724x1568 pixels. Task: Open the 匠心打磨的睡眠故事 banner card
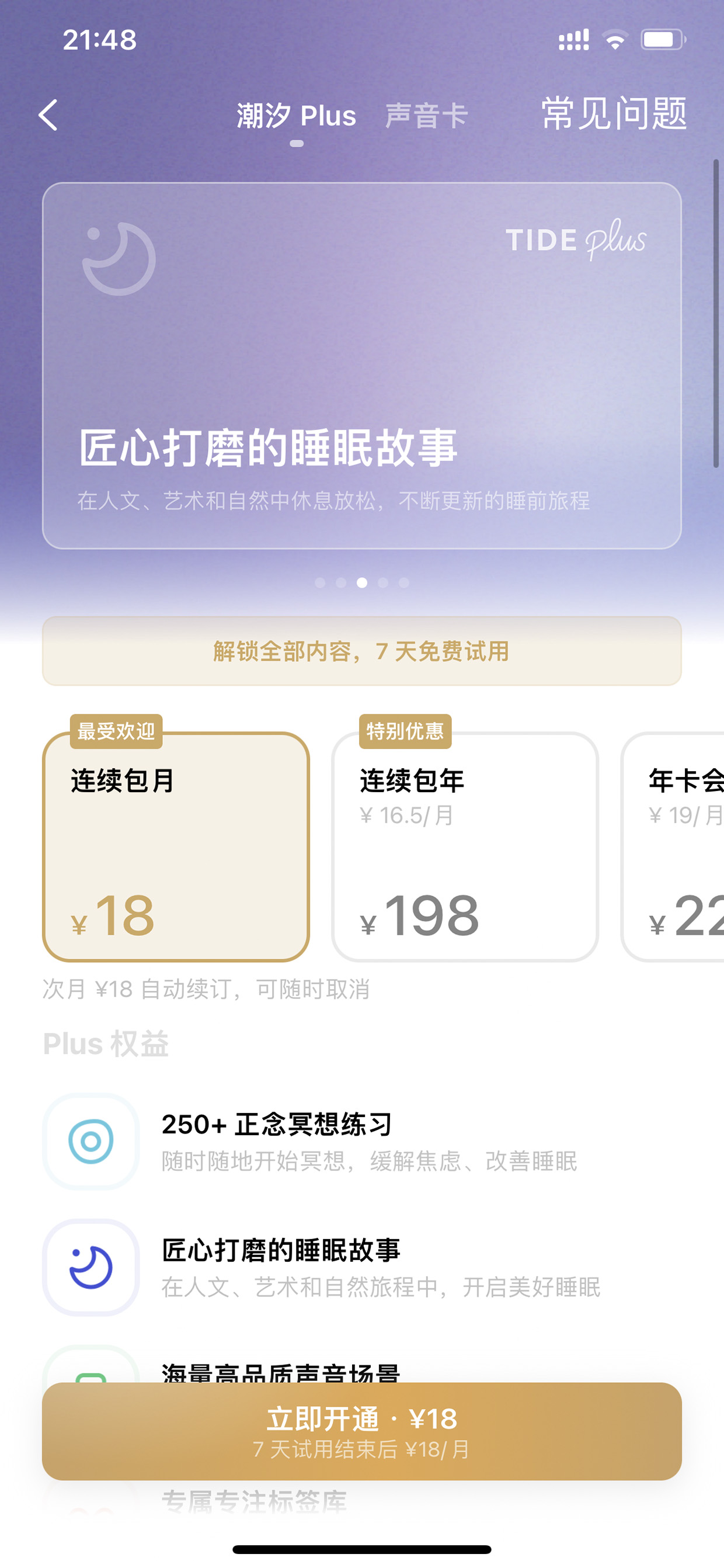point(361,365)
